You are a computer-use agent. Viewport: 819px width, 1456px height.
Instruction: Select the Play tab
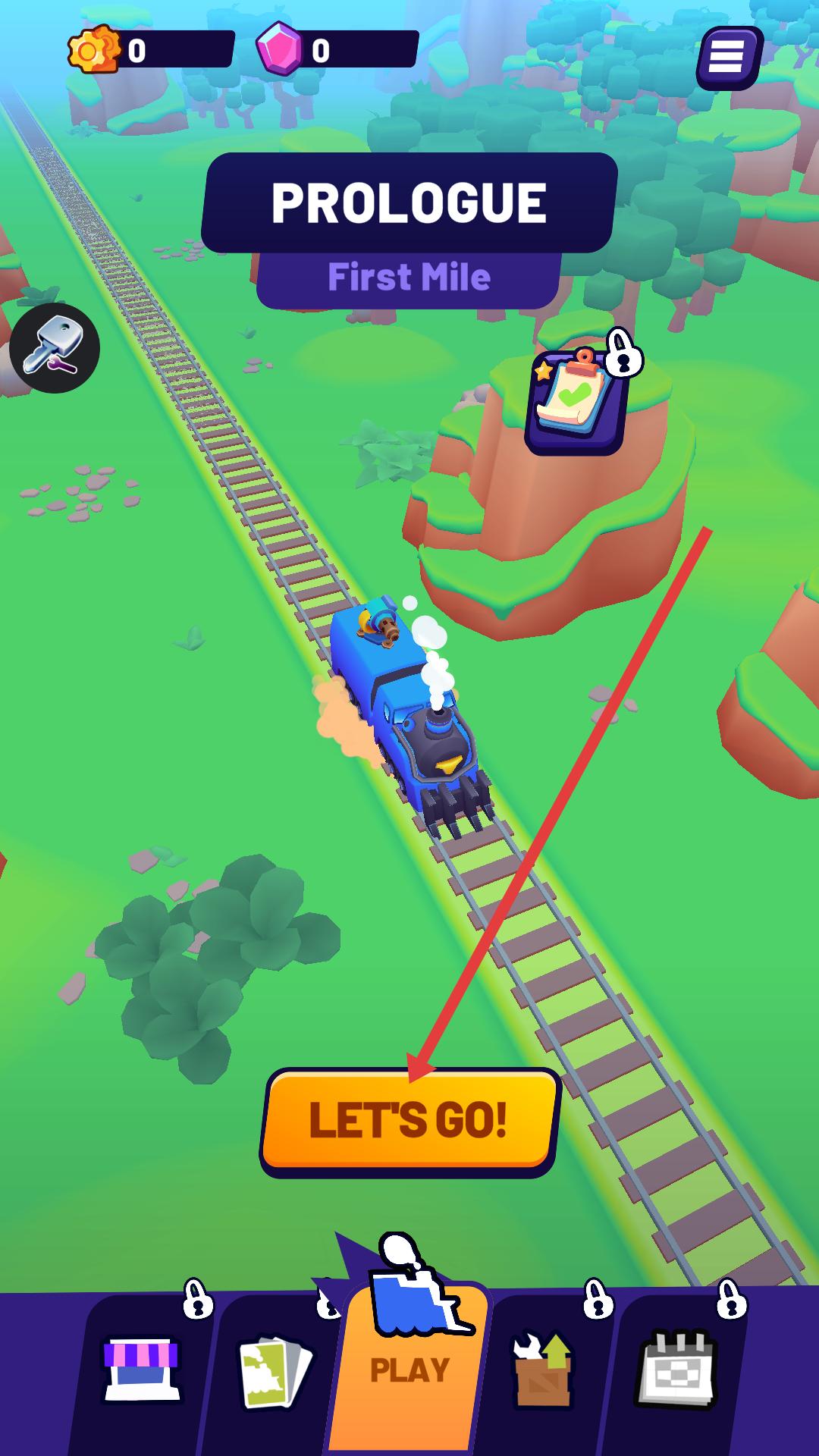click(410, 1357)
